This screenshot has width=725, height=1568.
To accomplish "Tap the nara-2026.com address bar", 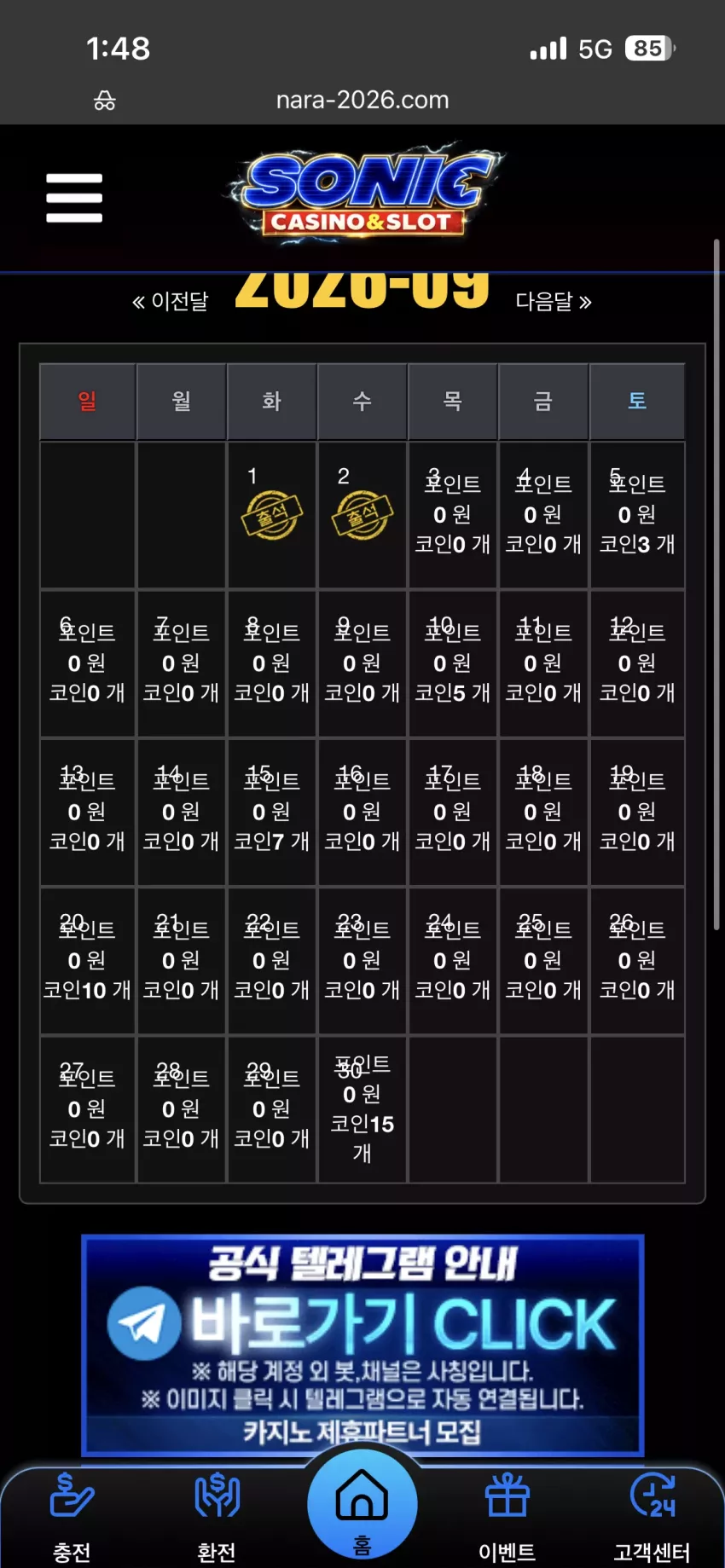I will [x=362, y=100].
